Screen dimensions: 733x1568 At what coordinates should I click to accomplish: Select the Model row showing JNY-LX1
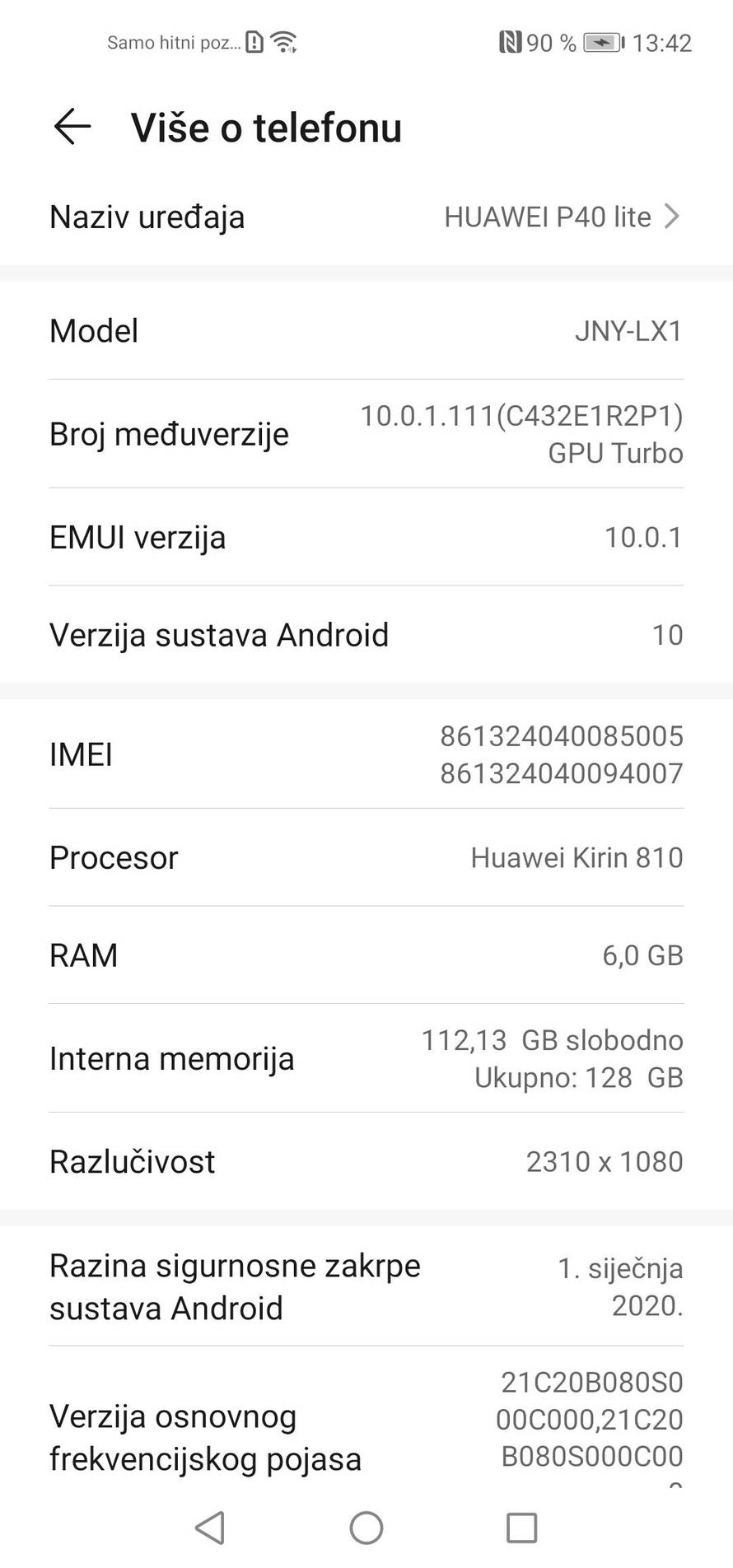tap(366, 330)
